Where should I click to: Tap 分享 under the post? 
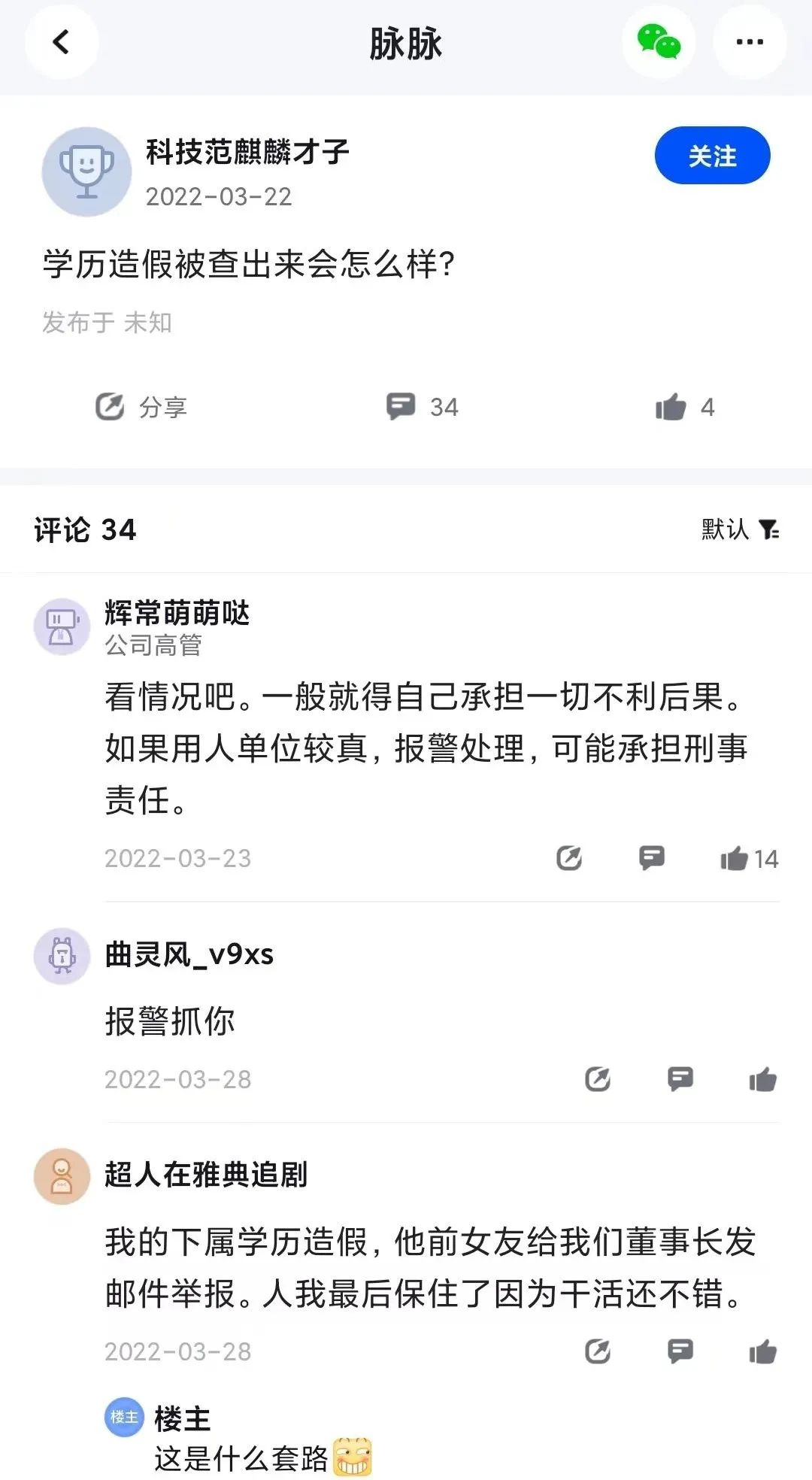point(141,407)
